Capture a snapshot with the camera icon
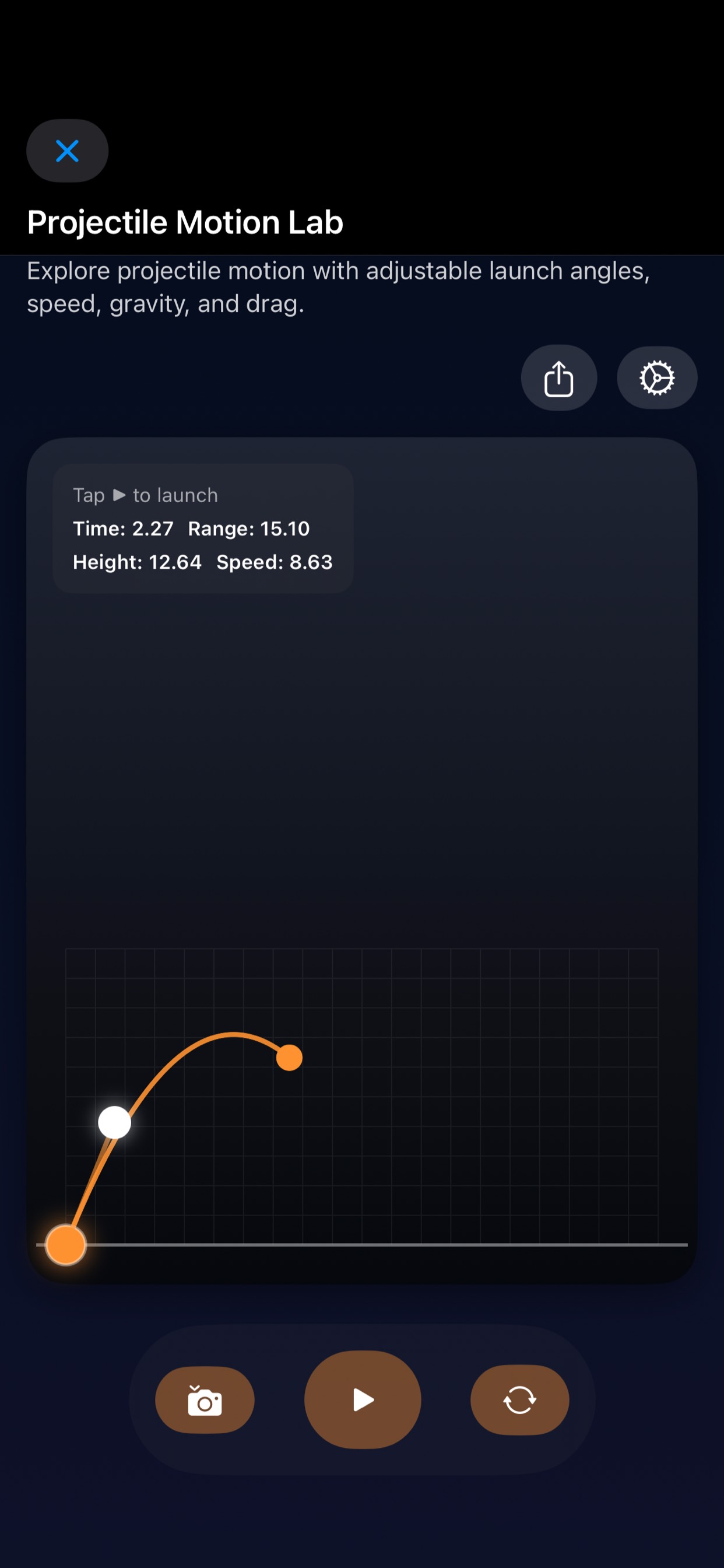Image resolution: width=724 pixels, height=1568 pixels. tap(205, 1399)
